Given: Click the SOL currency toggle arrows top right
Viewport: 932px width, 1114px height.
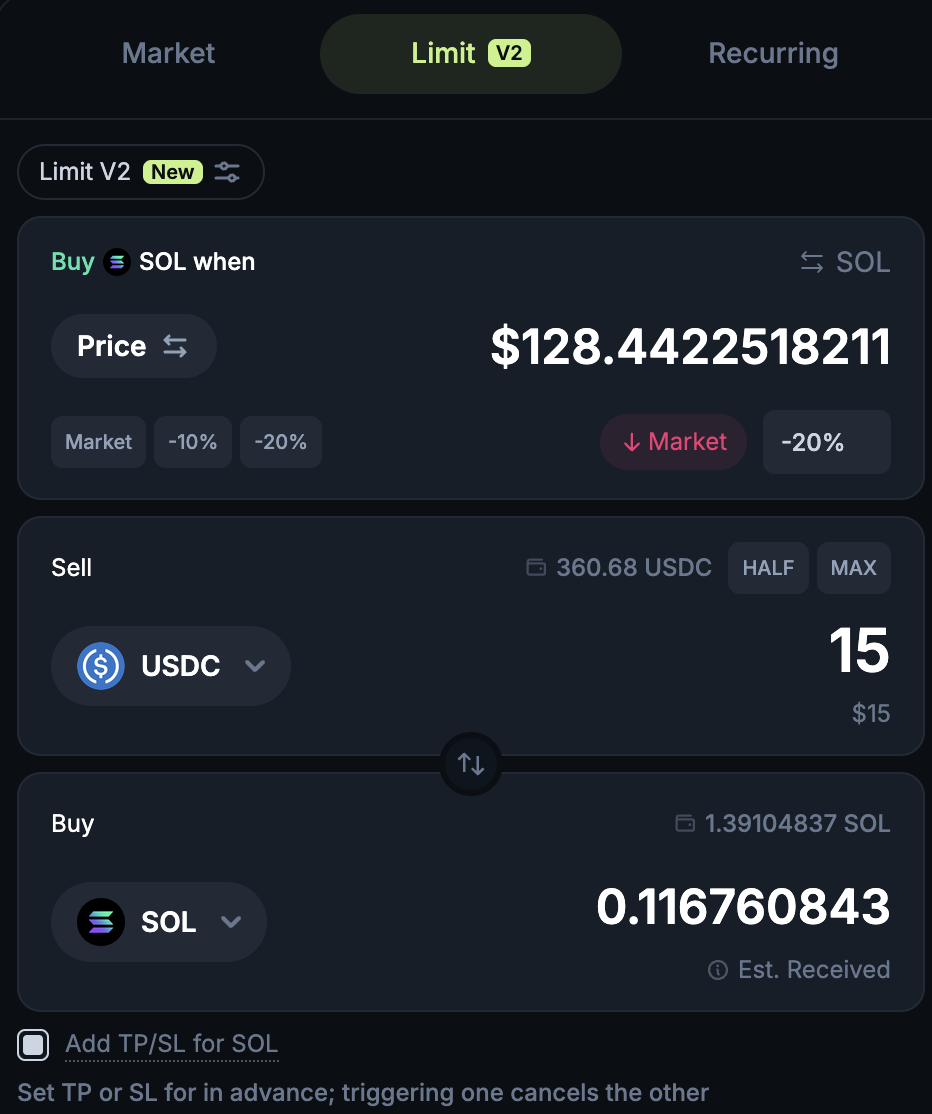Looking at the screenshot, I should pos(813,262).
